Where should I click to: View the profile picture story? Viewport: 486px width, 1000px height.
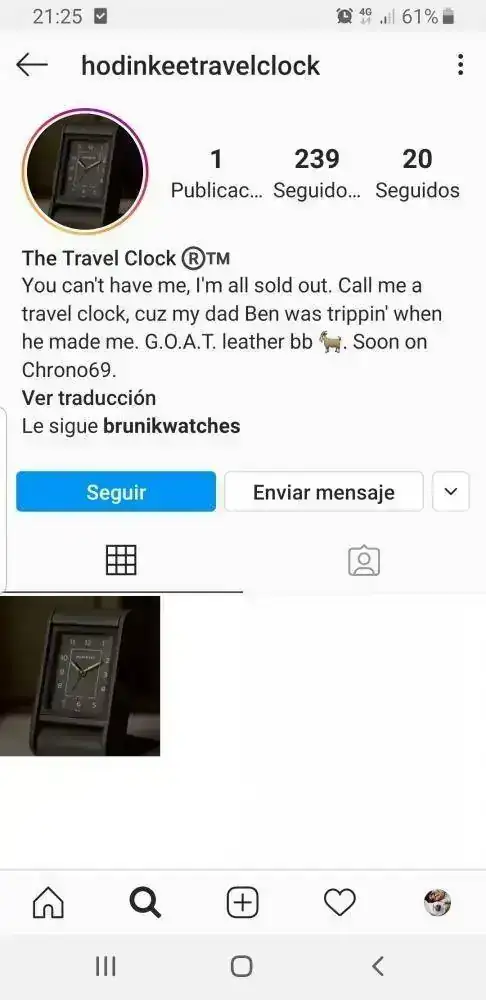click(85, 171)
